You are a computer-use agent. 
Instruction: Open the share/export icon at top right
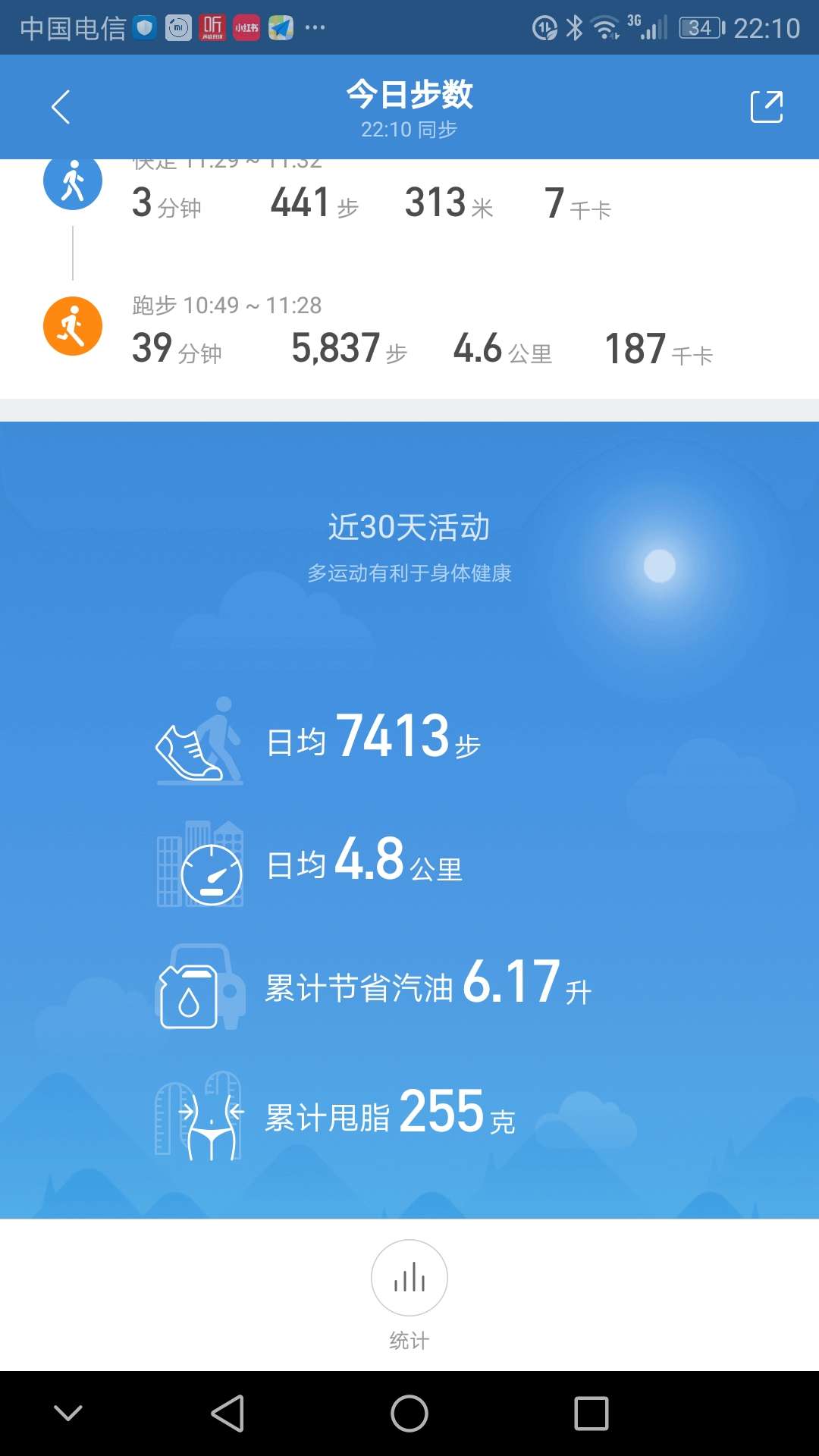(767, 106)
